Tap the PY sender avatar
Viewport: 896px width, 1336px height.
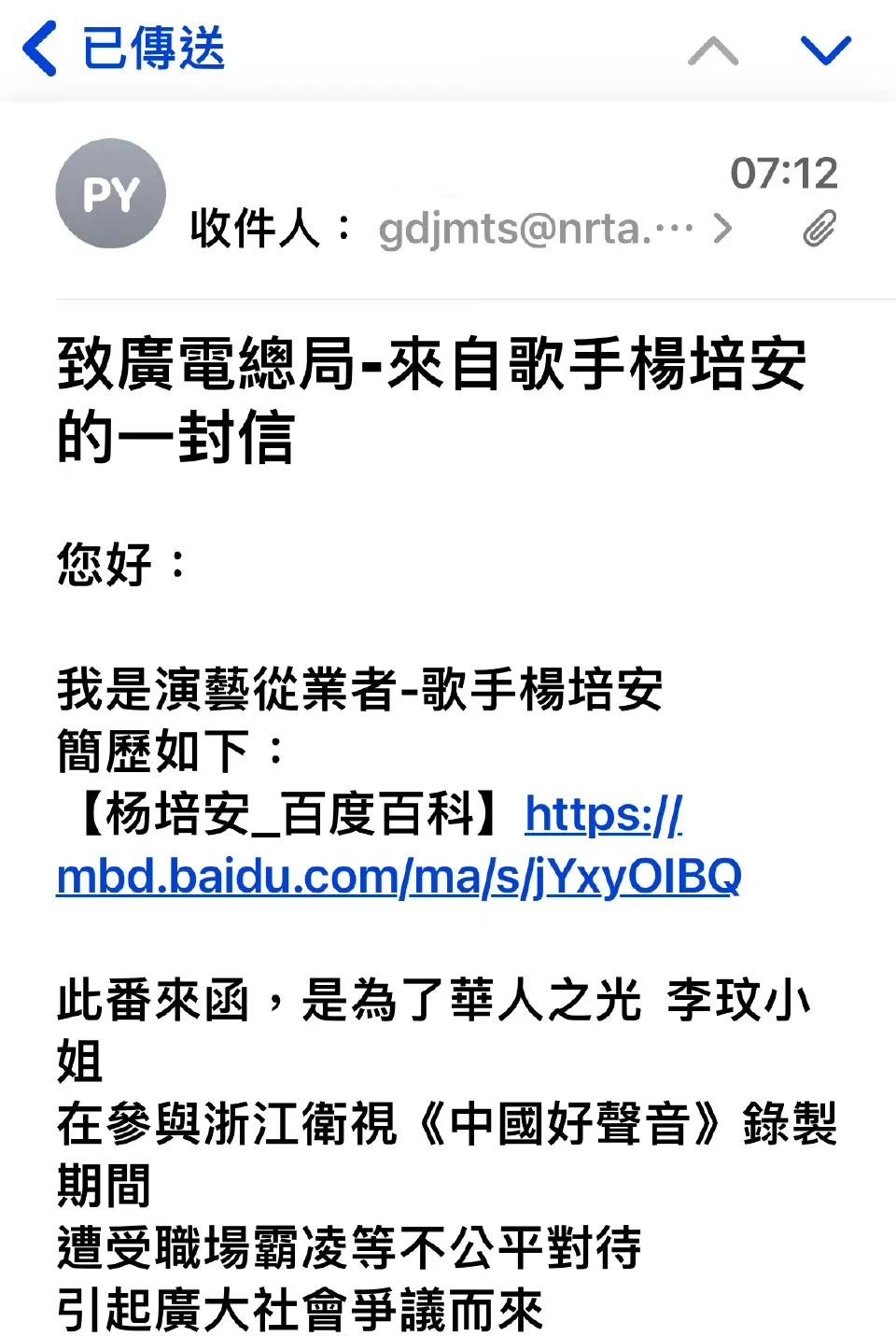coord(111,193)
